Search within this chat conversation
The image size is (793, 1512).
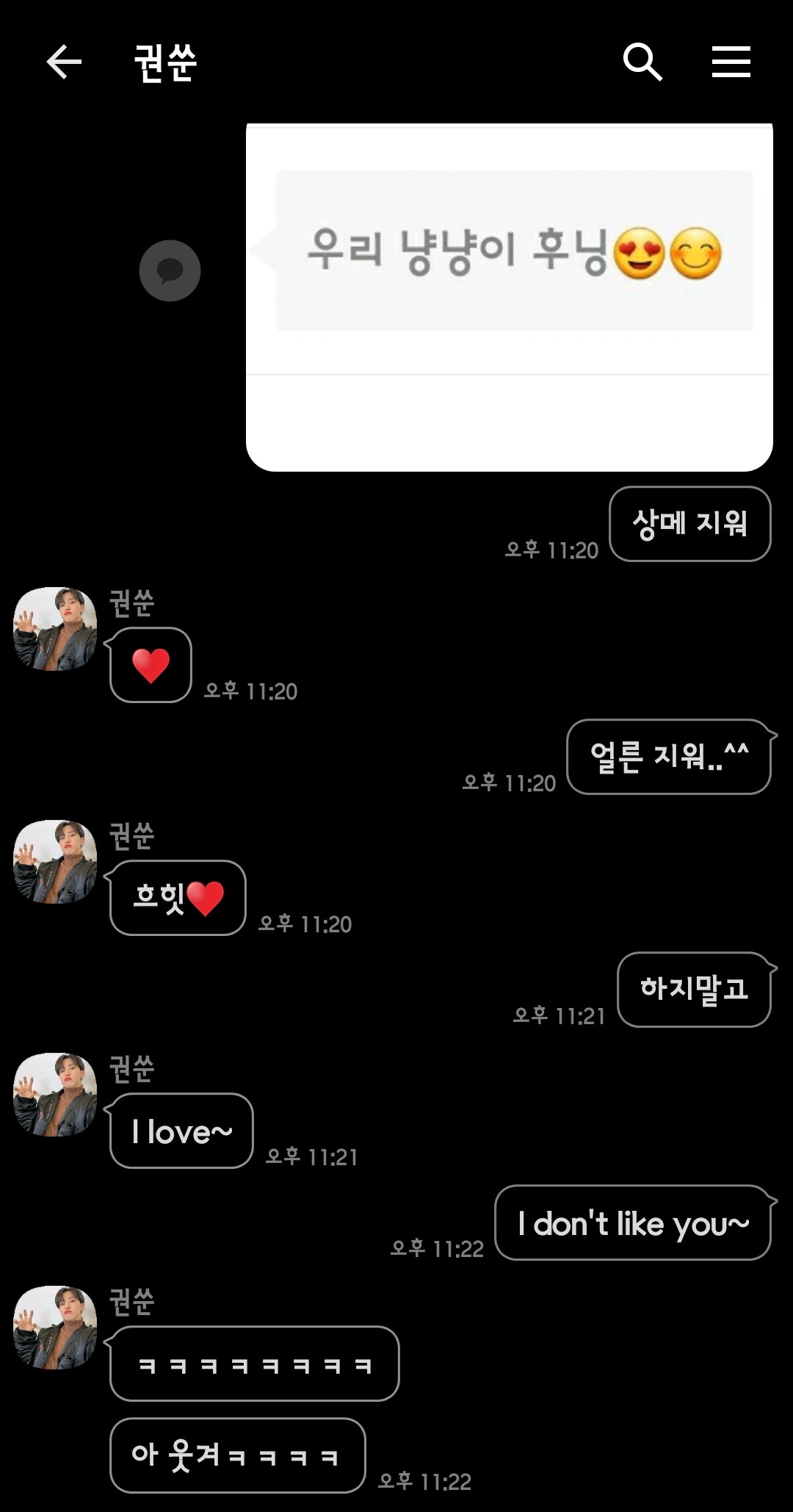tap(642, 62)
